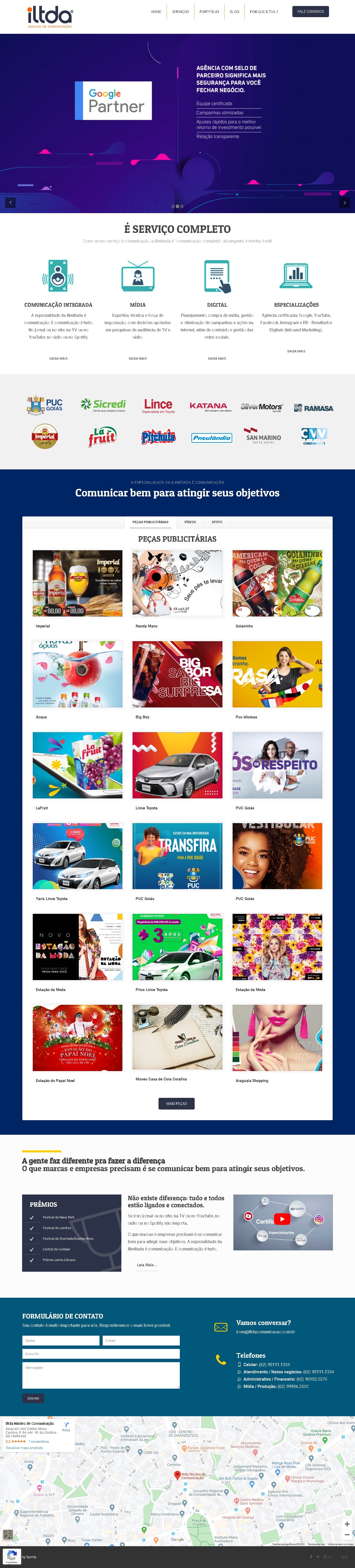Switch to the Spots tab
Image resolution: width=355 pixels, height=1568 pixels.
(x=217, y=522)
